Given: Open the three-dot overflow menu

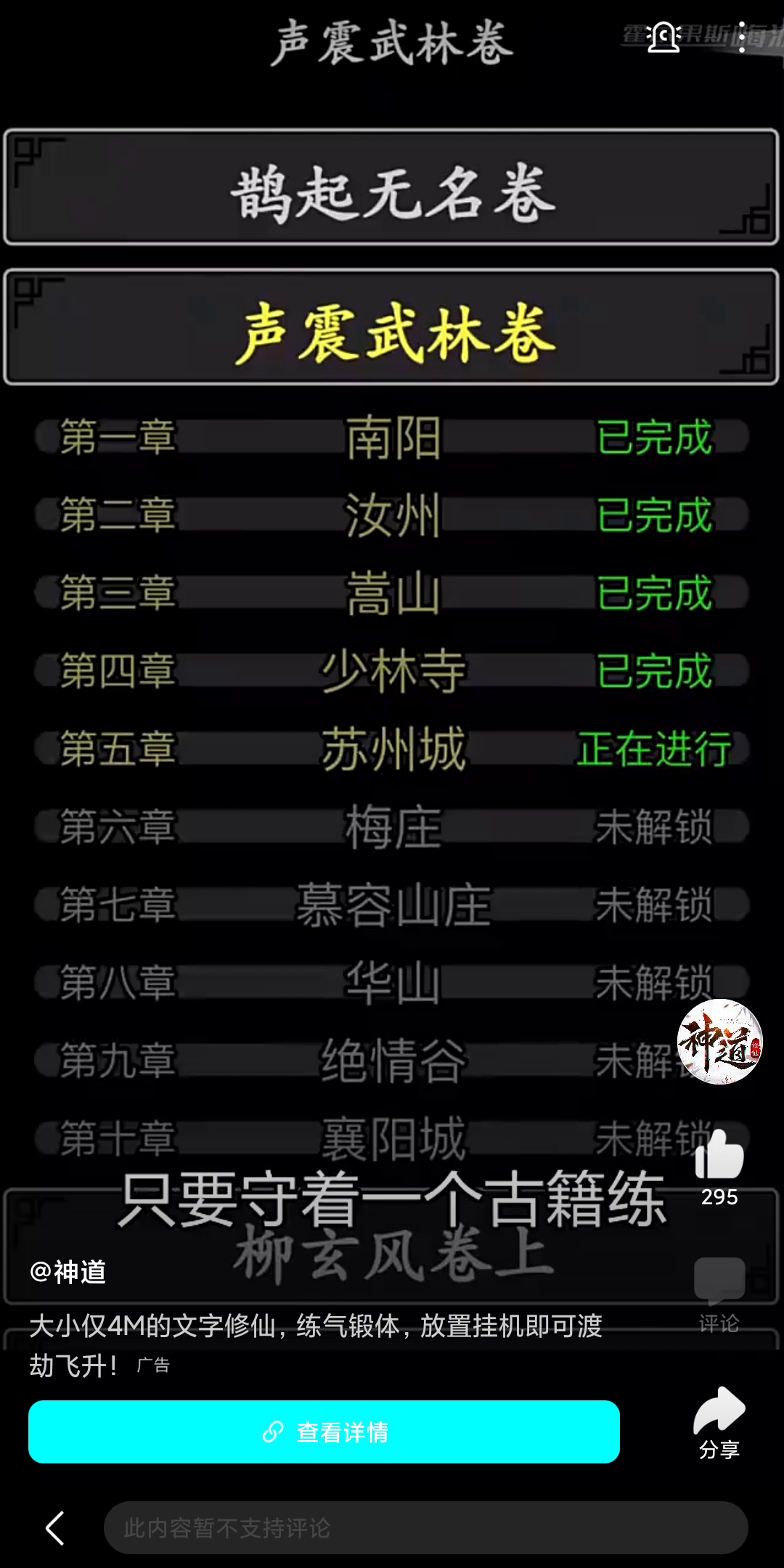Looking at the screenshot, I should click(741, 37).
